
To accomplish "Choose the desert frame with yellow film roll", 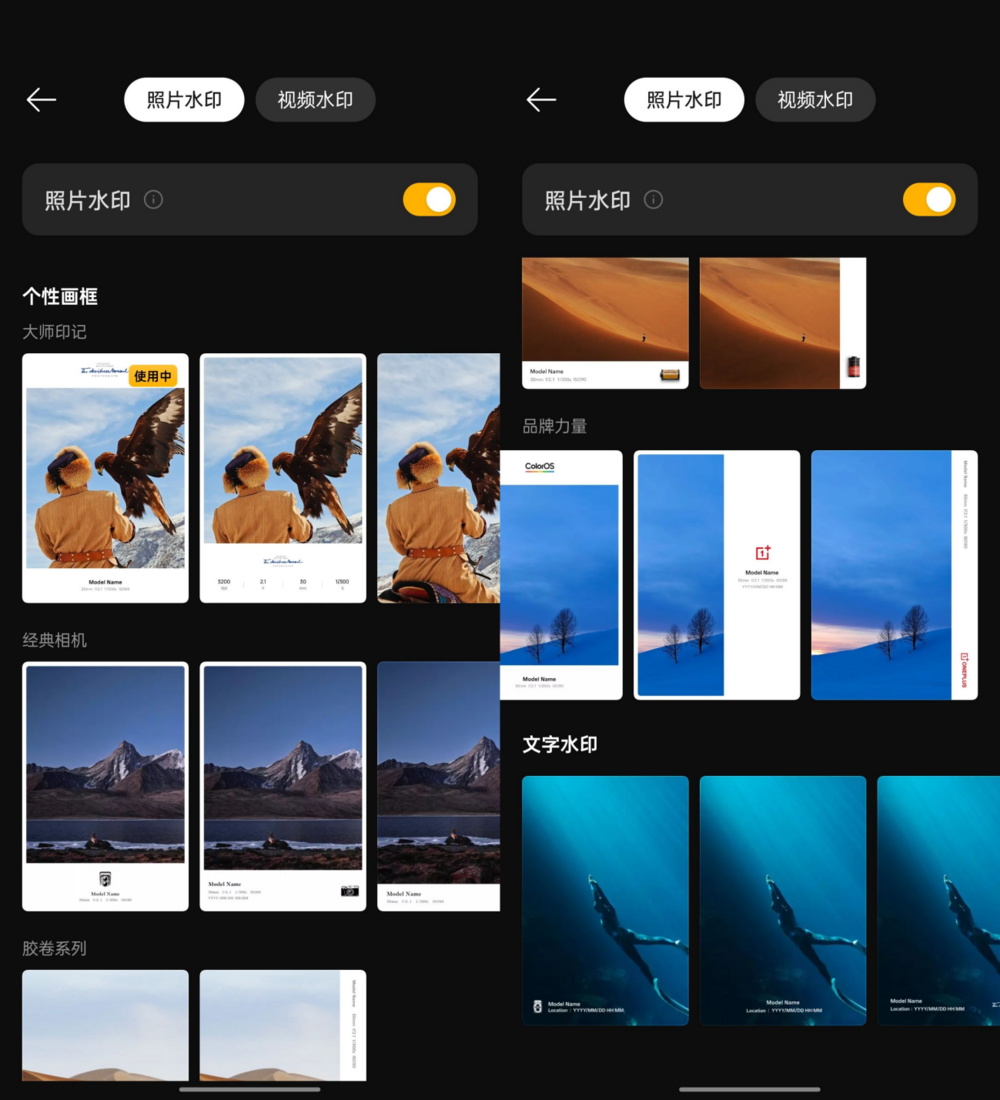I will [x=605, y=323].
